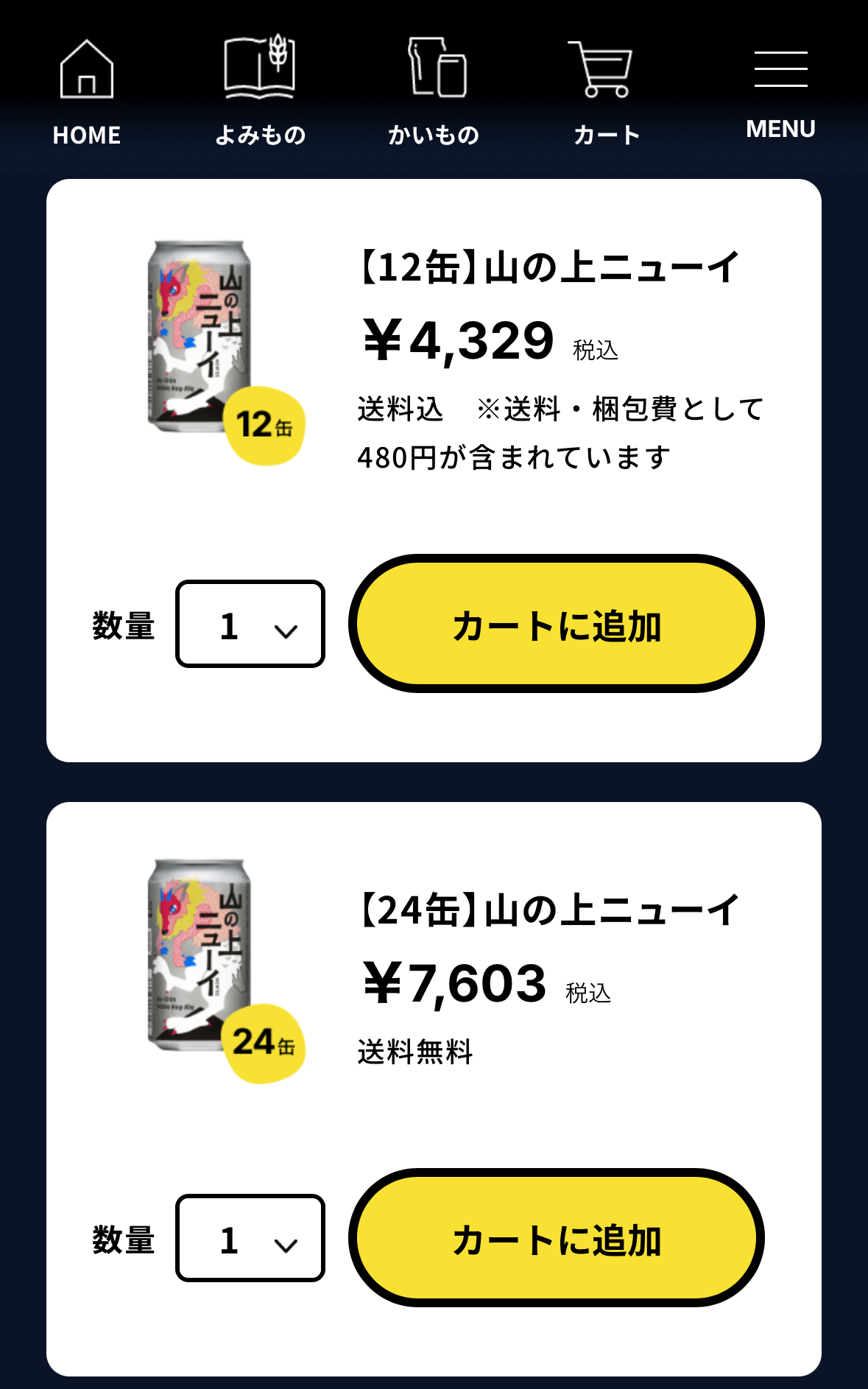
Task: Expand quantity dropdown for 24缶 pack
Action: [x=250, y=1239]
